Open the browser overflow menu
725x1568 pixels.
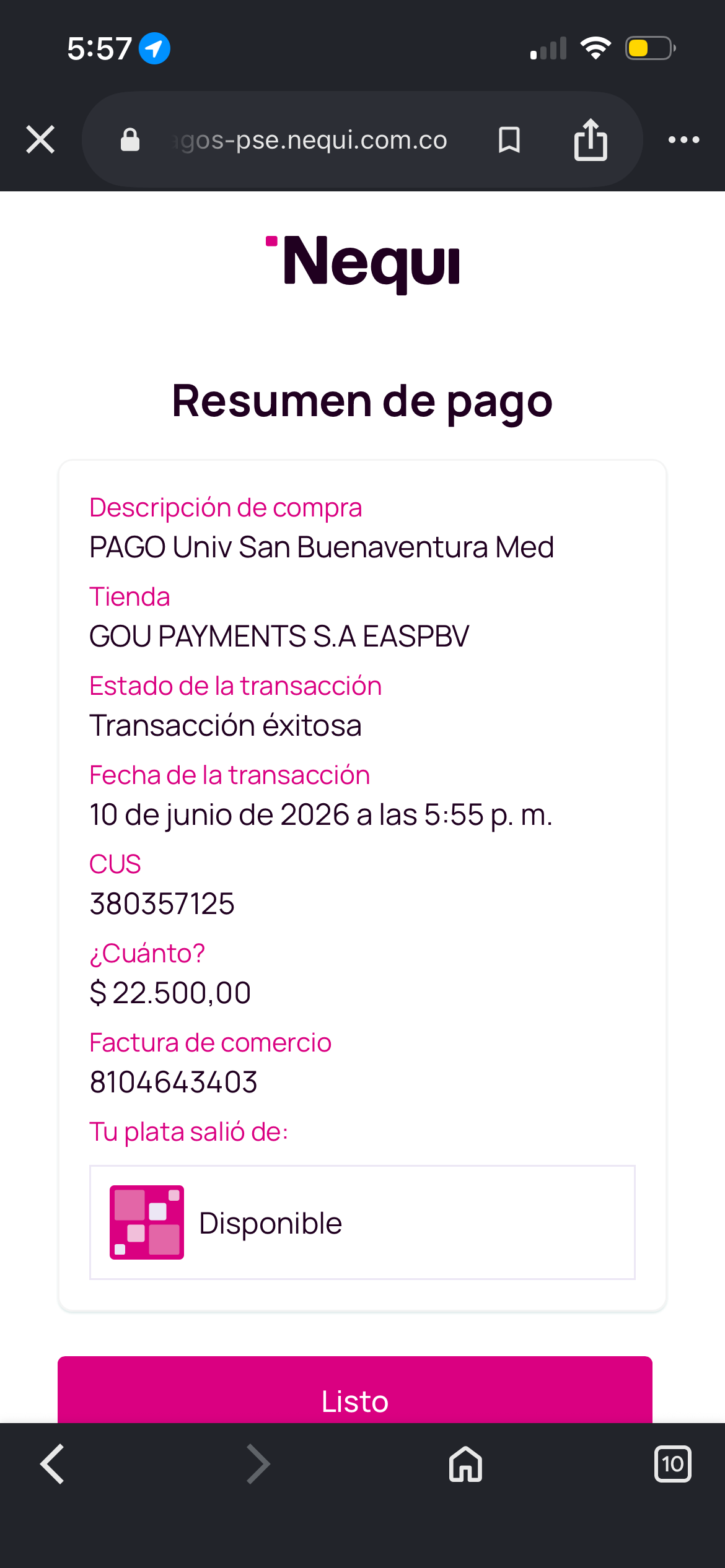click(684, 140)
